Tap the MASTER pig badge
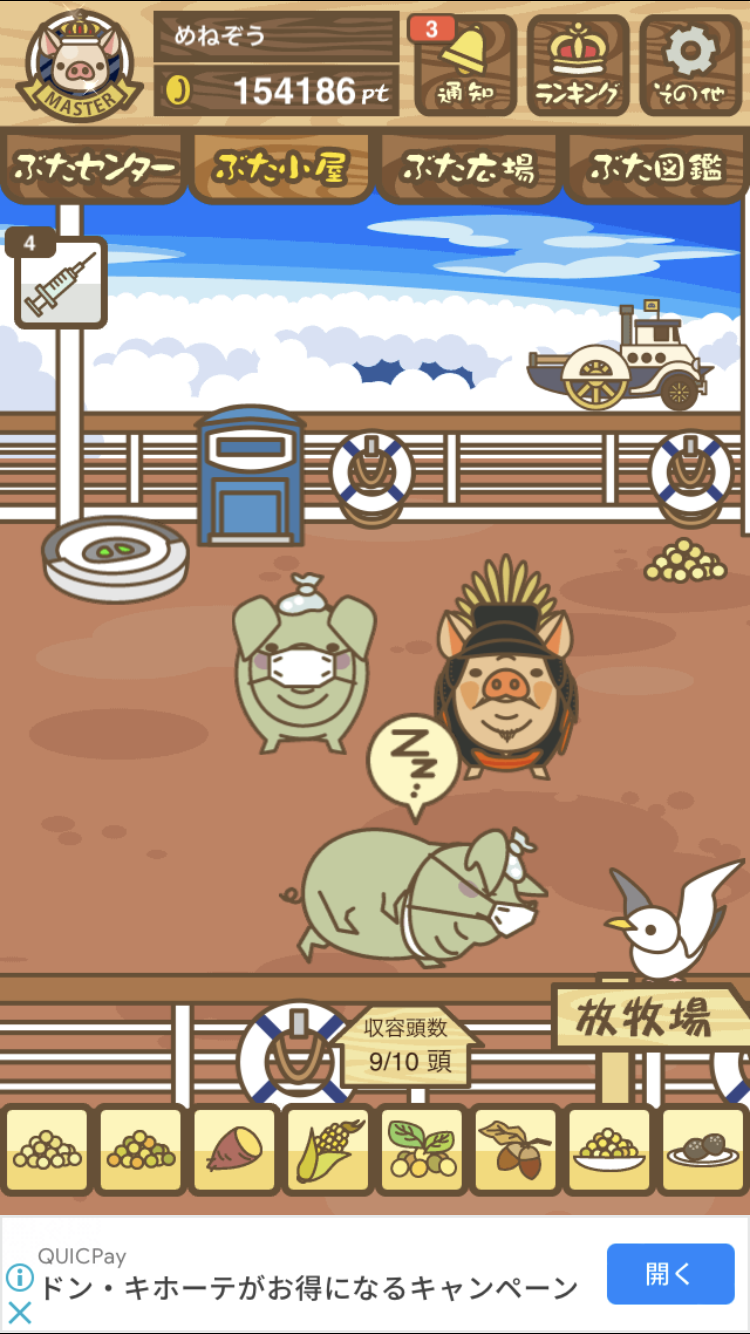750x1334 pixels. [79, 62]
